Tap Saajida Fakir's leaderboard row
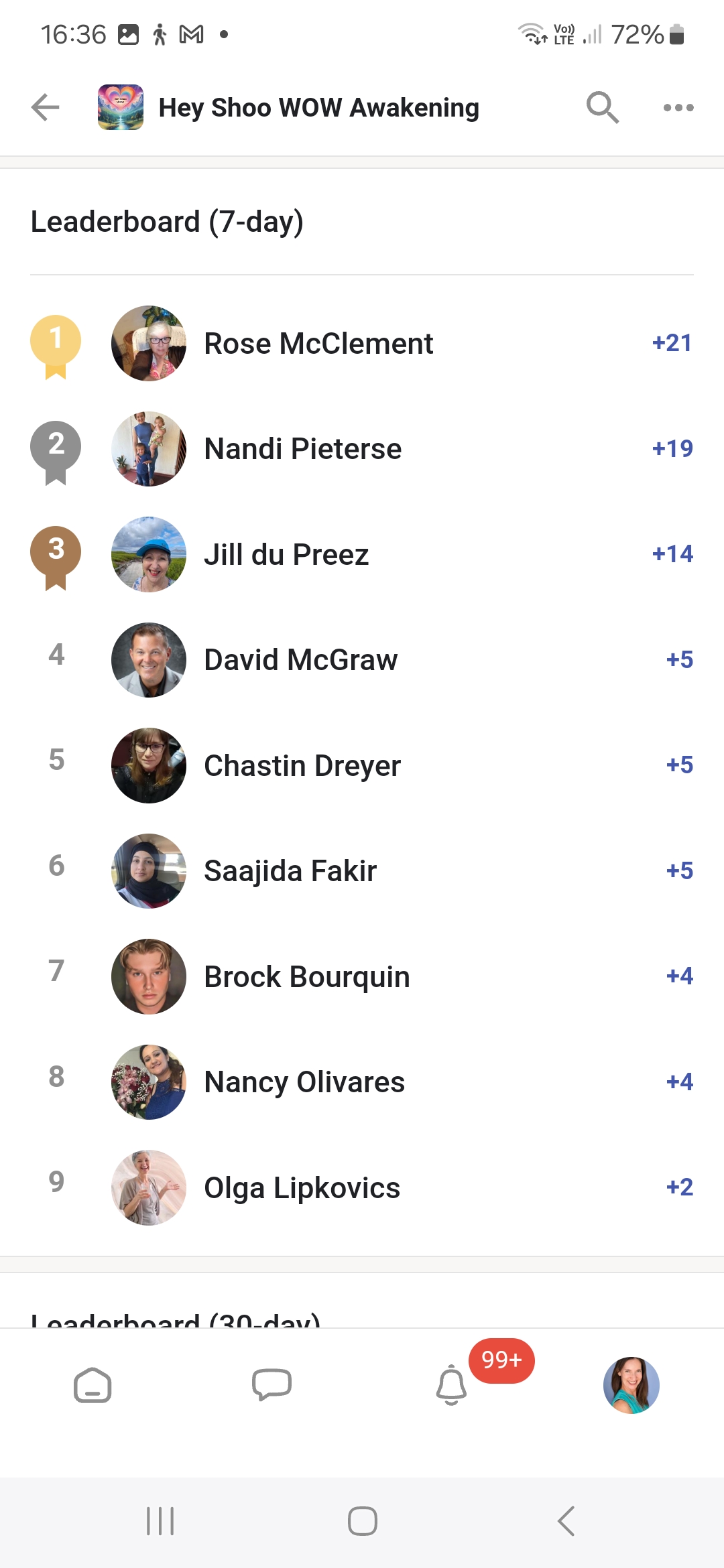The width and height of the screenshot is (724, 1568). click(x=362, y=871)
